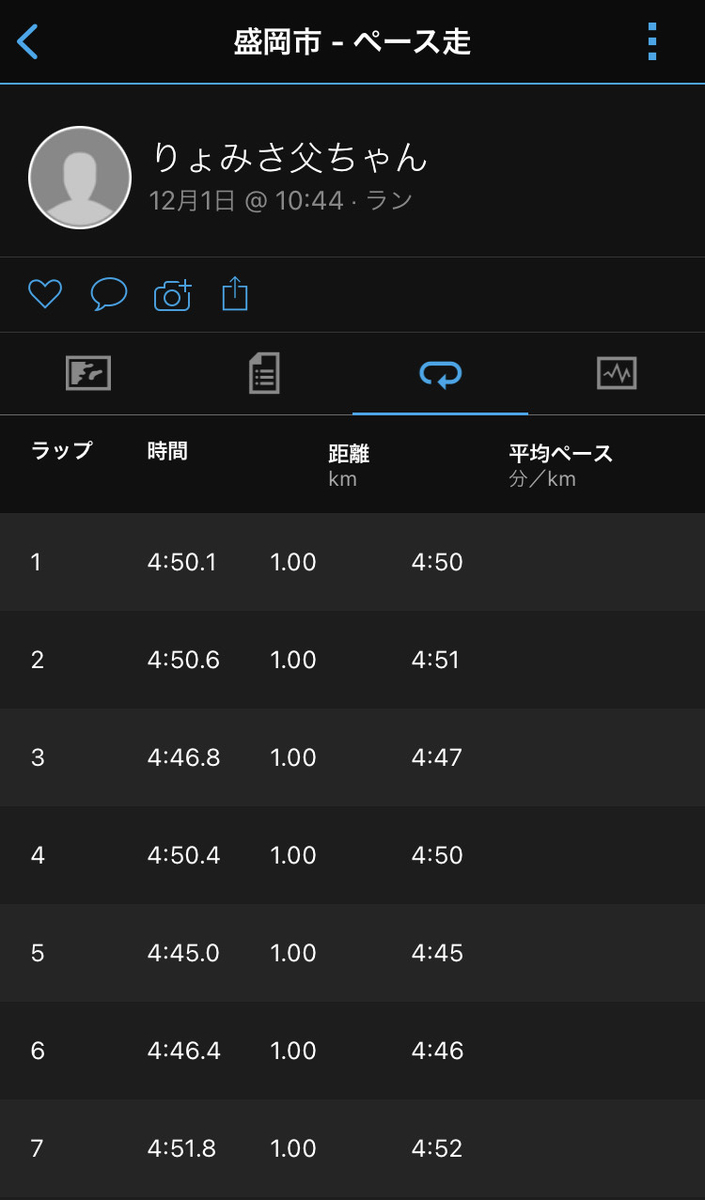This screenshot has height=1200, width=705.
Task: Go back using the top-left arrow
Action: 28,43
